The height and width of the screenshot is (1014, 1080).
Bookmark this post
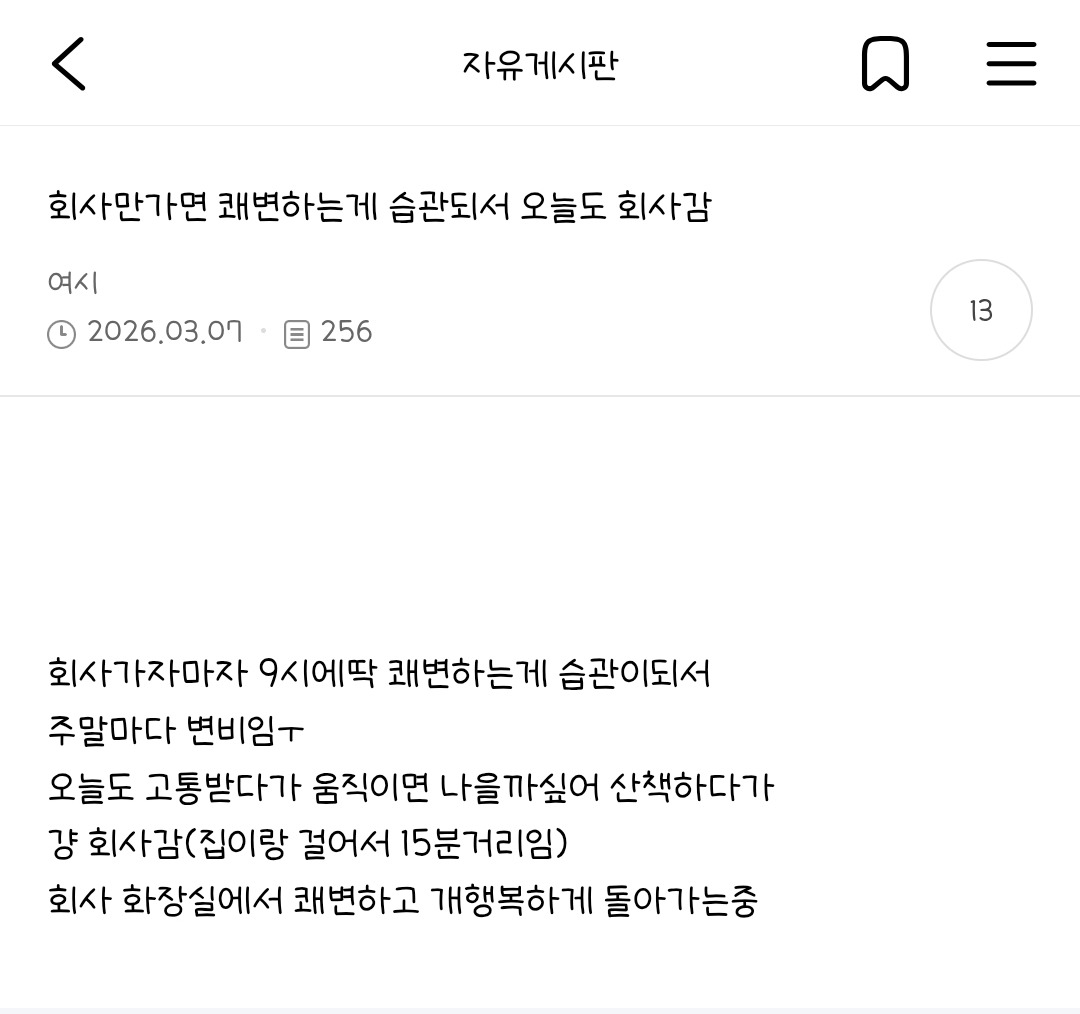tap(885, 64)
